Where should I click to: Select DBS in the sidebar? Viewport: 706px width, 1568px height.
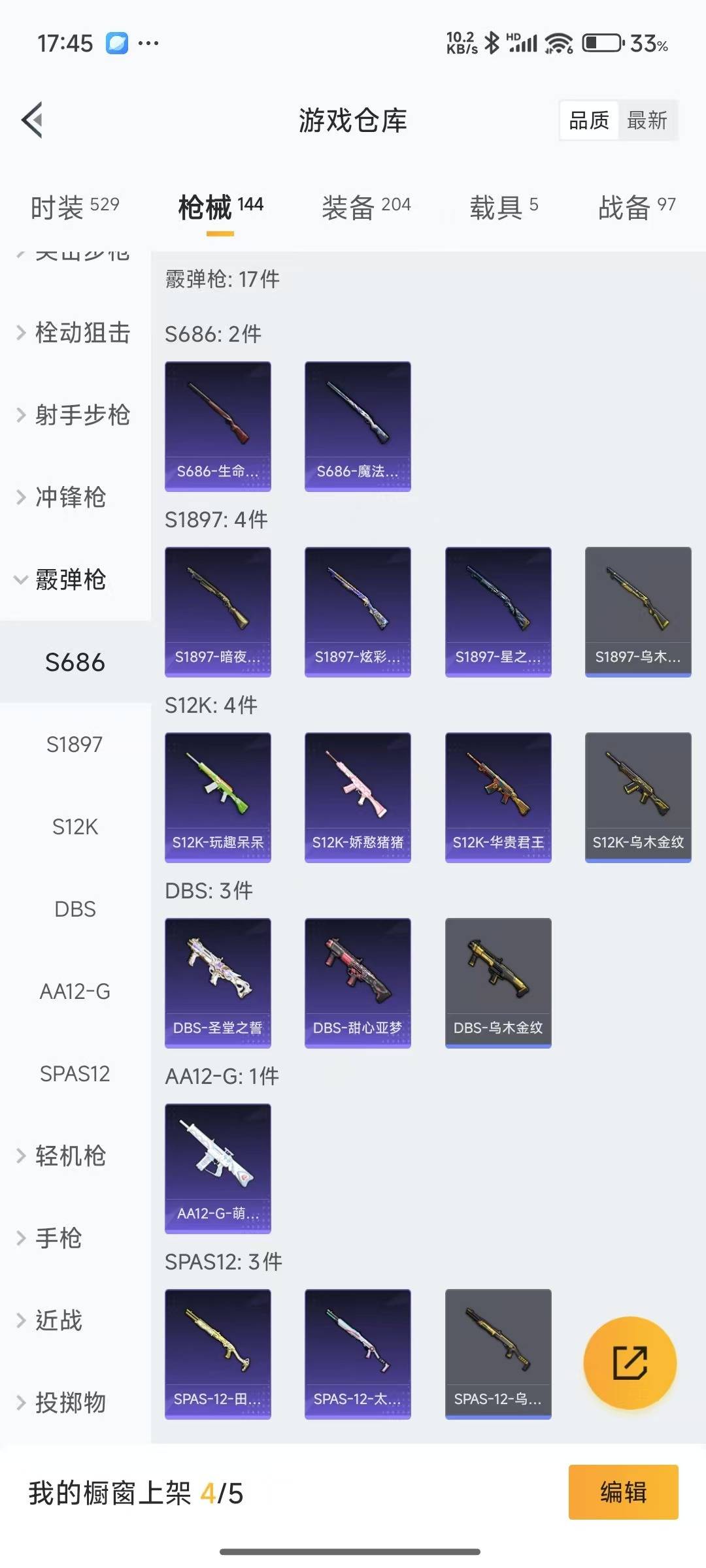pyautogui.click(x=75, y=909)
